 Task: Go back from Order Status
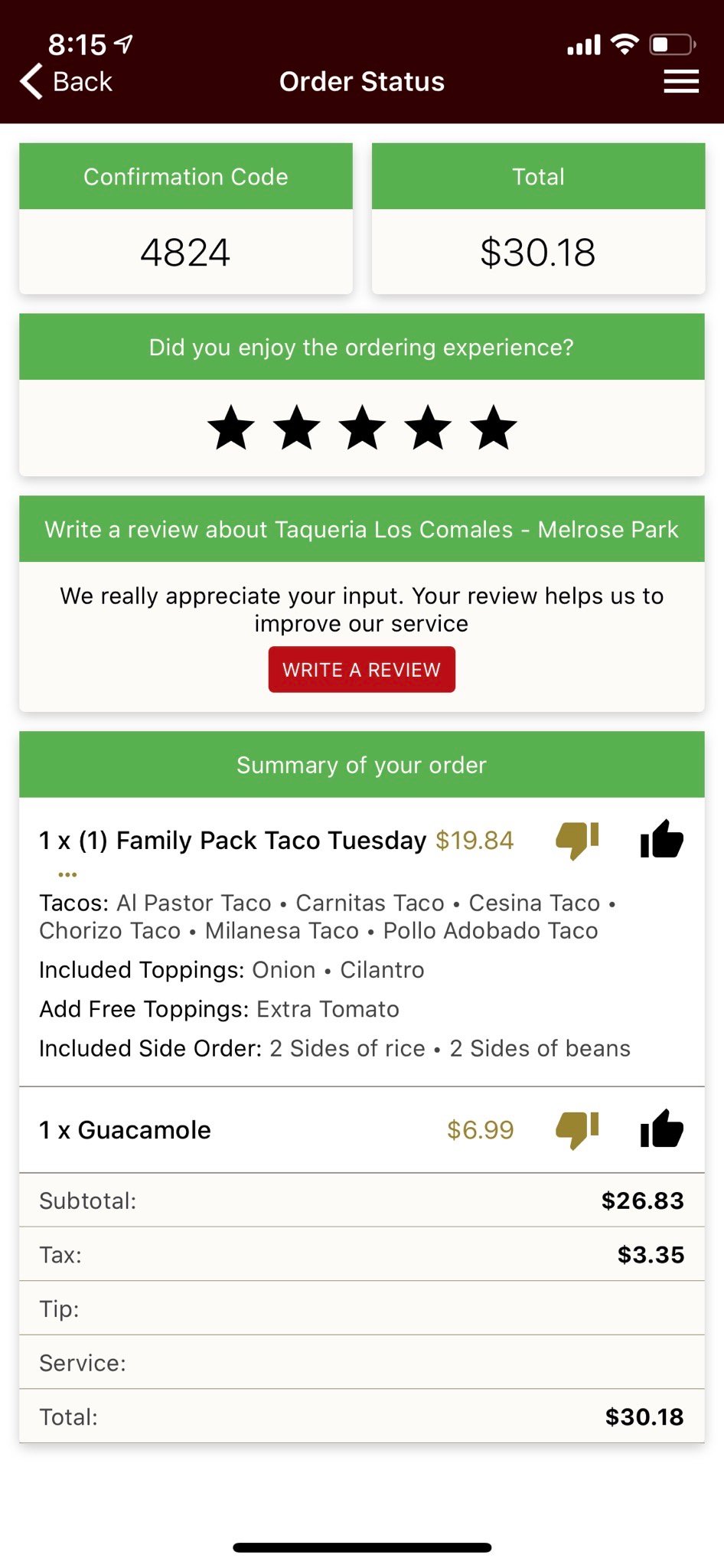[x=66, y=82]
